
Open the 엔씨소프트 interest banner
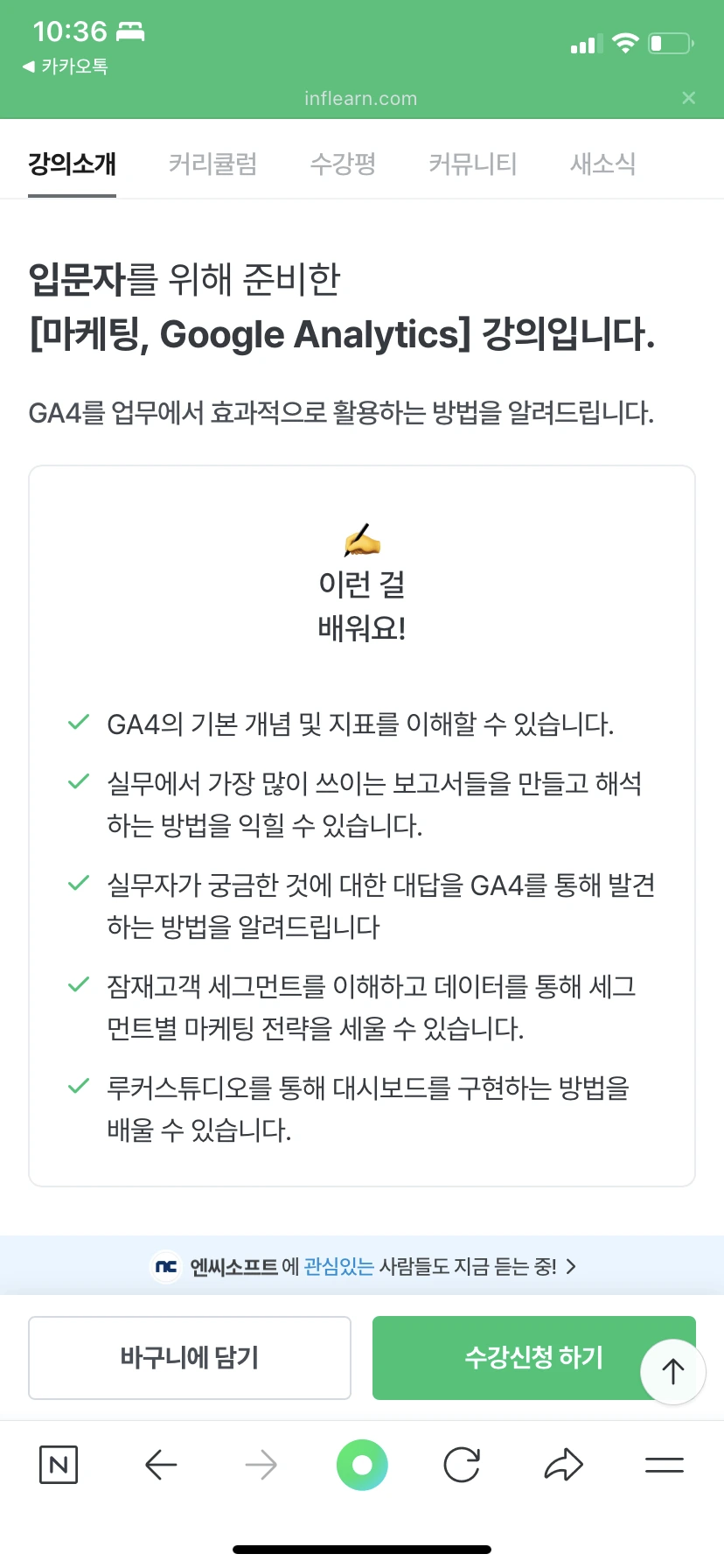point(362,1266)
